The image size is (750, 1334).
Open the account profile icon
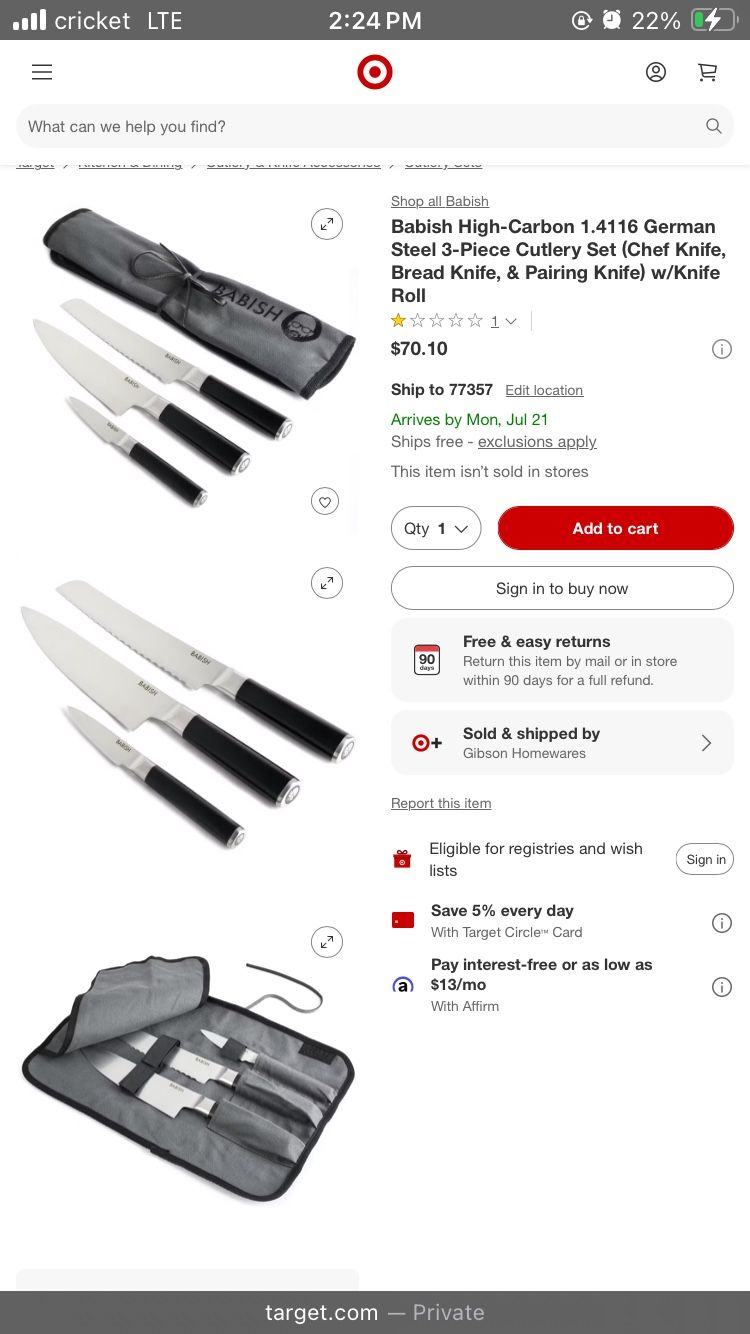(656, 72)
